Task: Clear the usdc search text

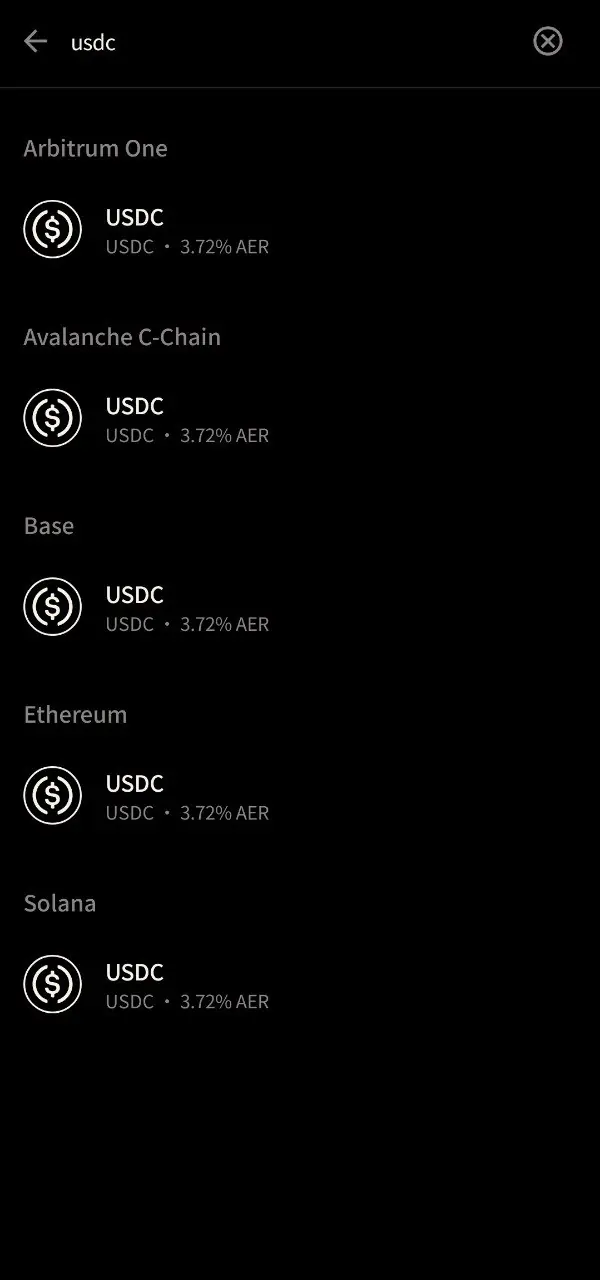Action: [x=547, y=41]
